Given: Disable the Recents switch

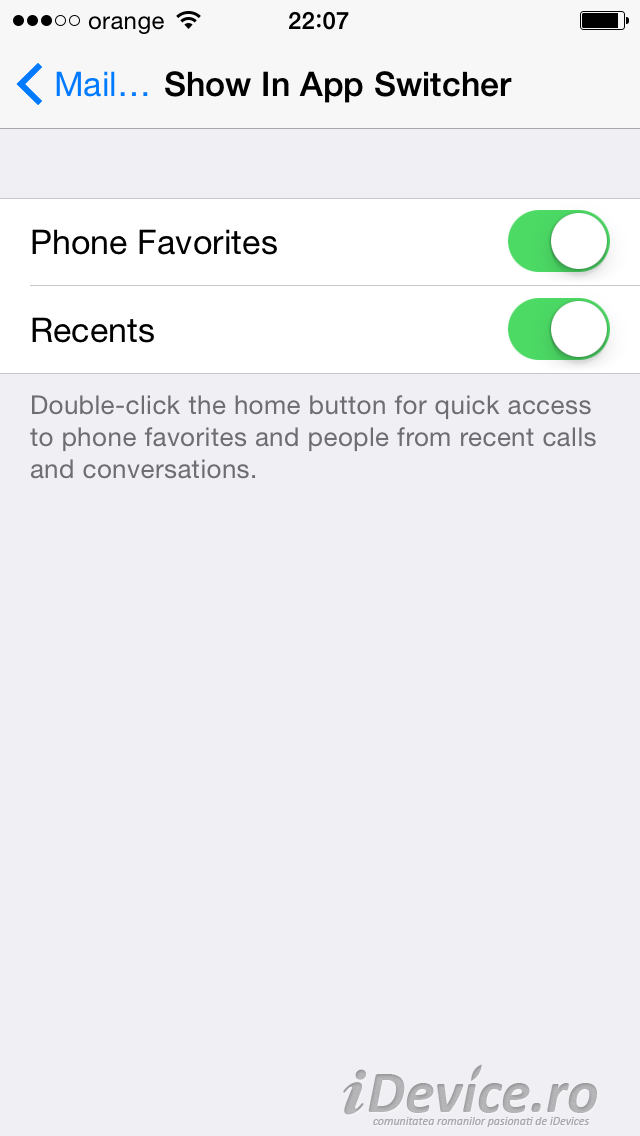Looking at the screenshot, I should [x=559, y=329].
